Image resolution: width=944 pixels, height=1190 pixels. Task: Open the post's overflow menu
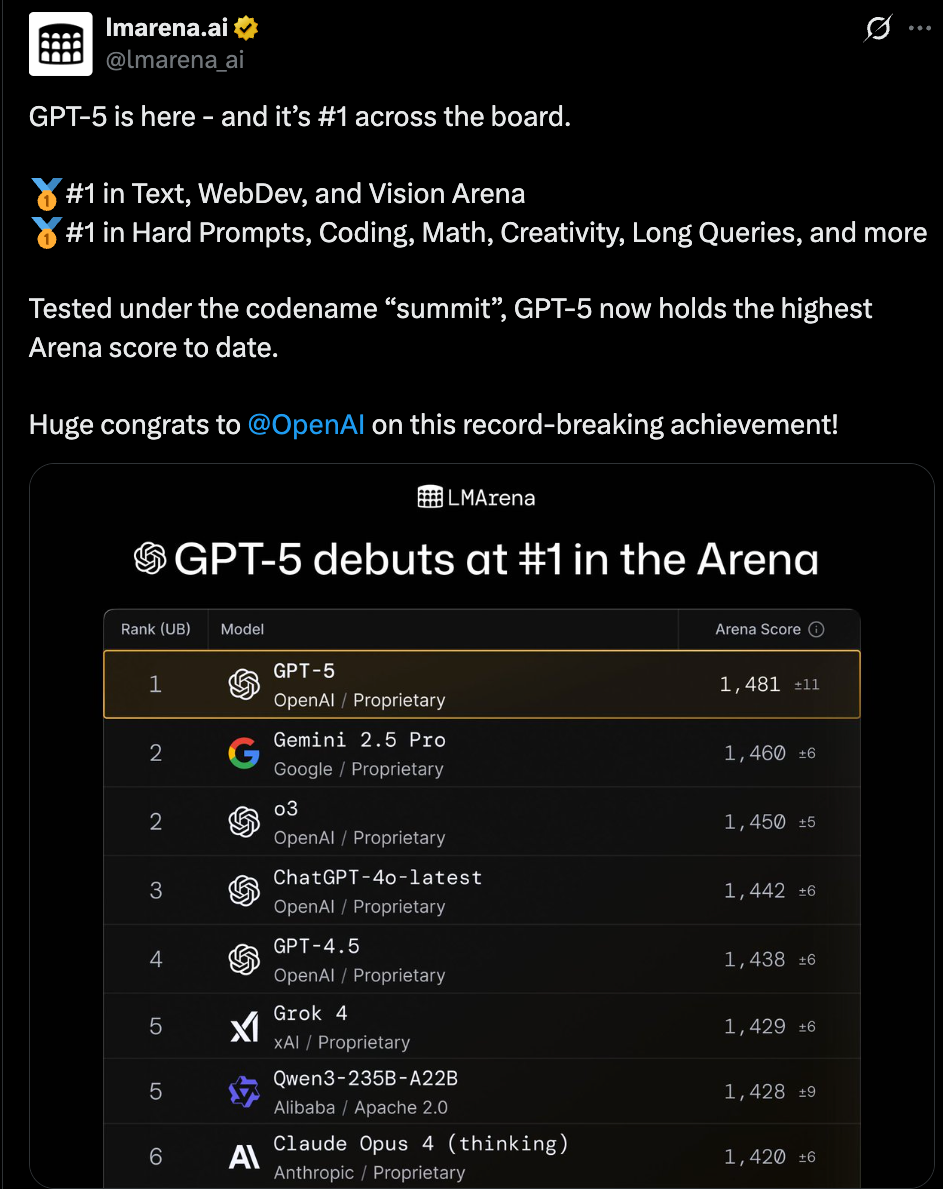click(x=919, y=29)
